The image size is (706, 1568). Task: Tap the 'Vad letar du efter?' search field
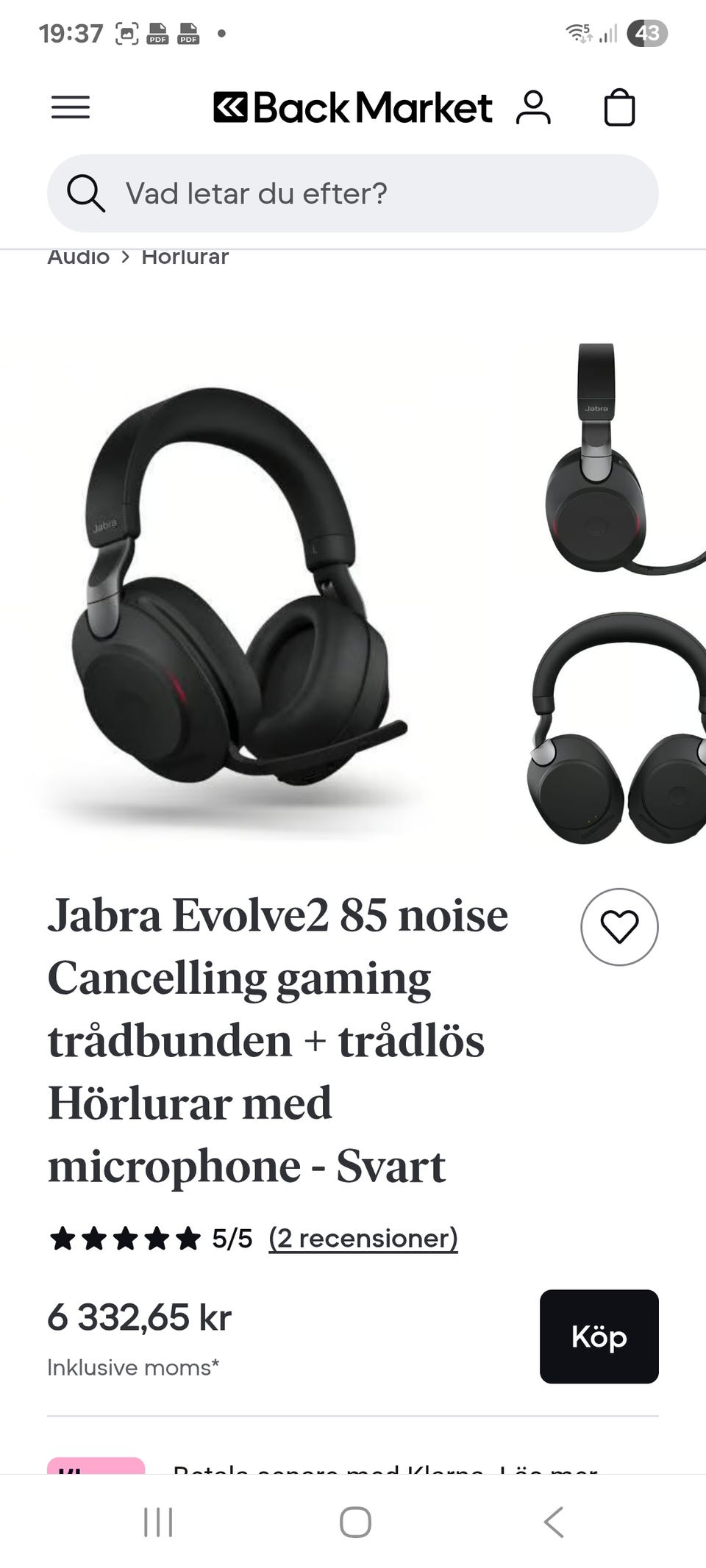(353, 193)
